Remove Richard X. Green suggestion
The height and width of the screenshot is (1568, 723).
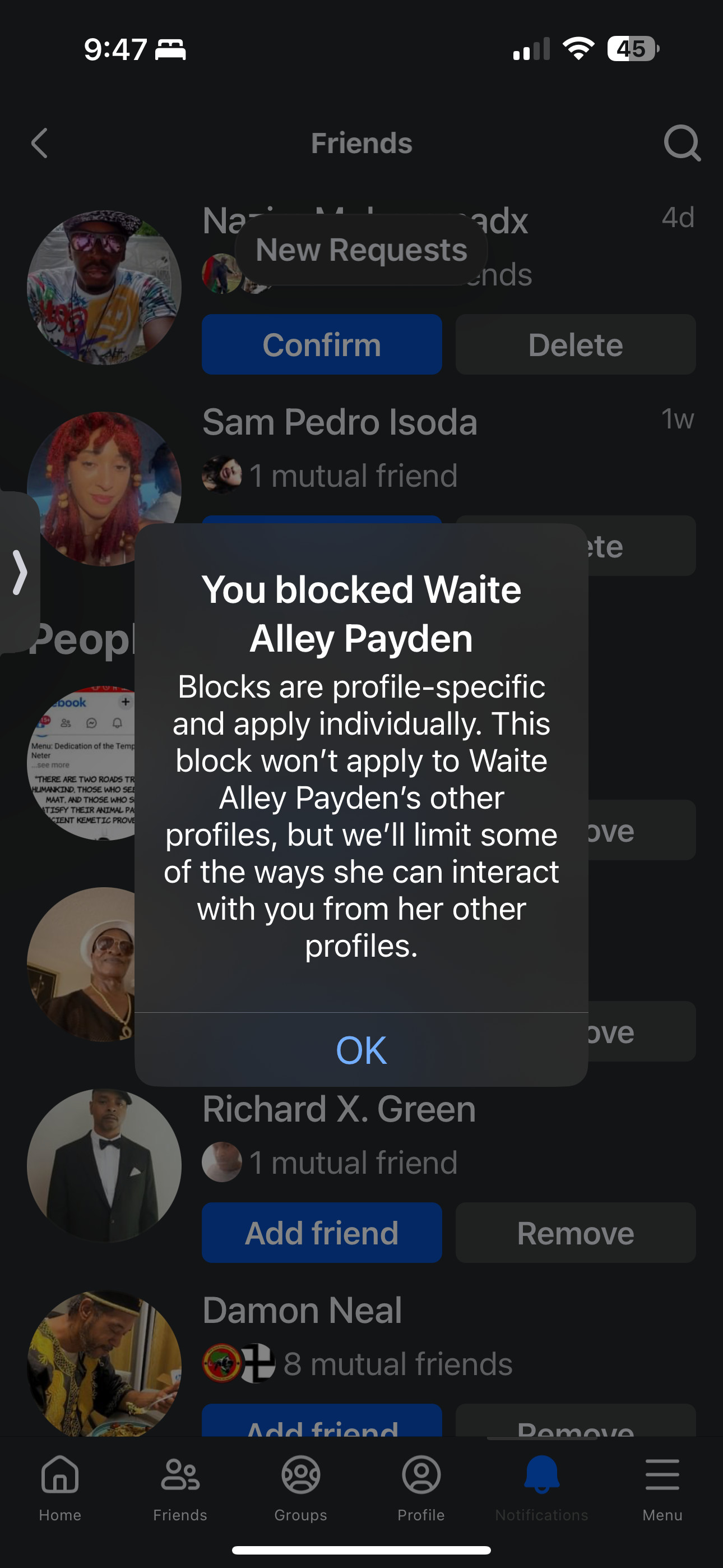point(575,1233)
